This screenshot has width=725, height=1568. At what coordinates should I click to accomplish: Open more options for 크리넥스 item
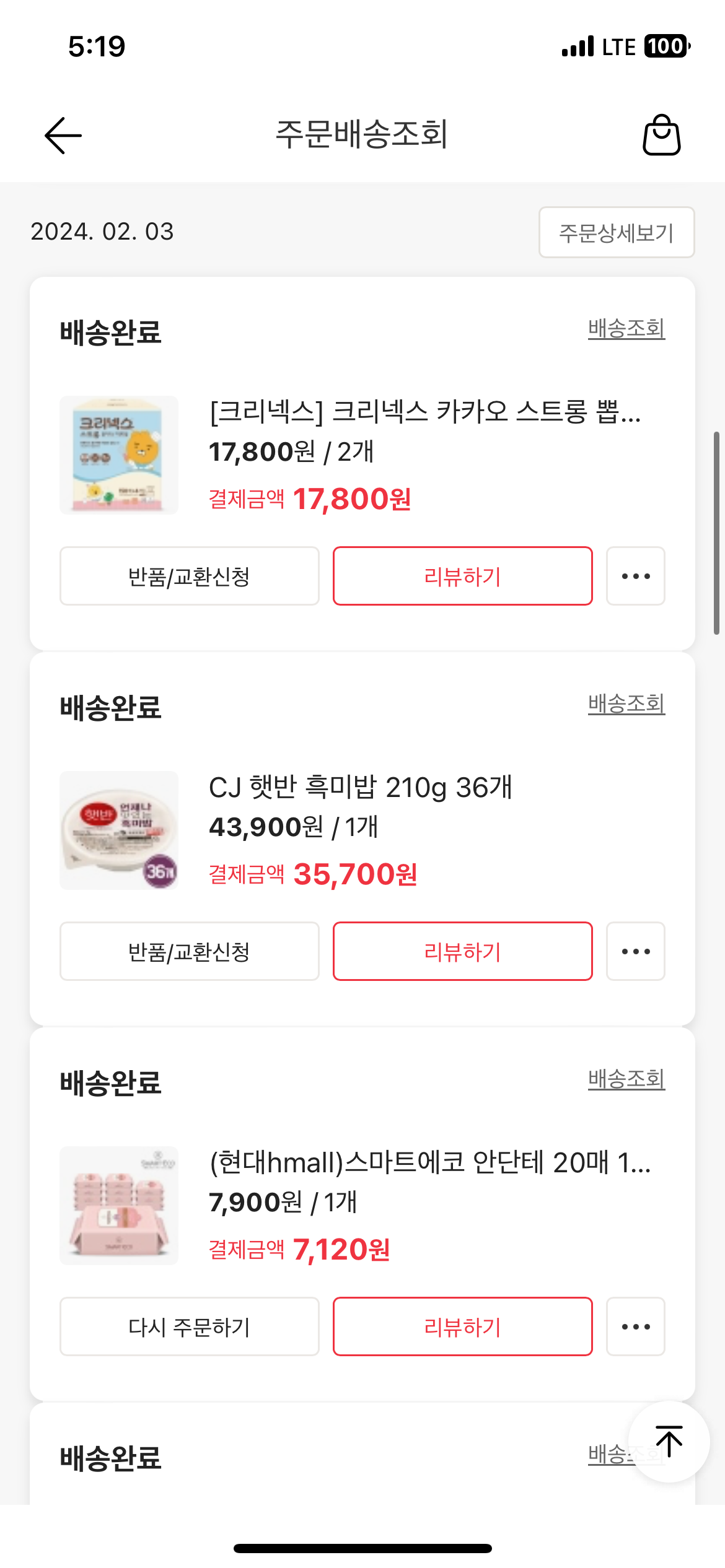[635, 576]
